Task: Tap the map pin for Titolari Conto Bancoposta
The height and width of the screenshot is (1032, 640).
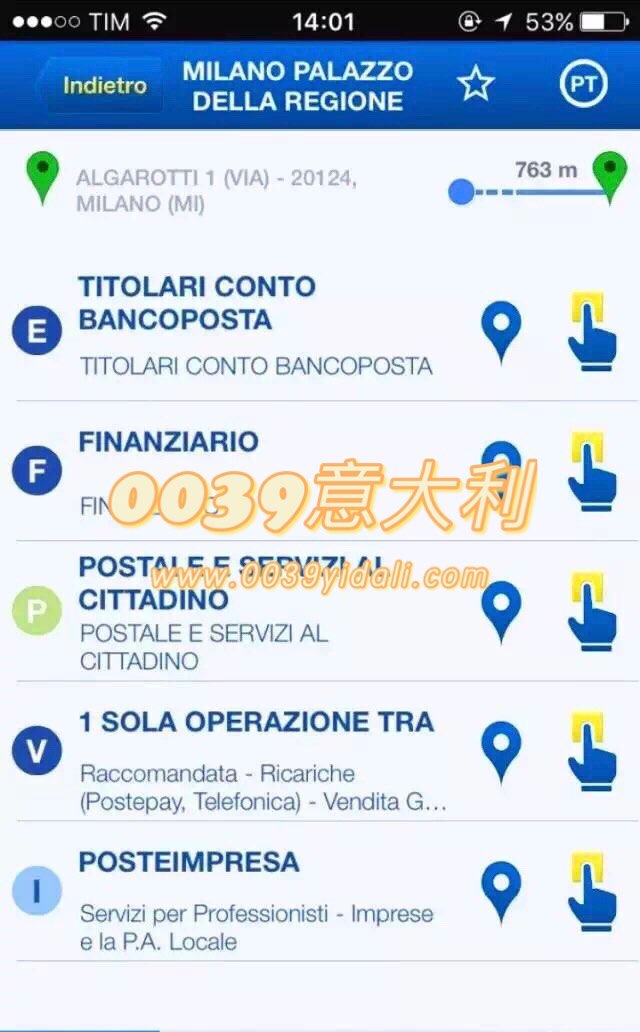Action: (501, 332)
